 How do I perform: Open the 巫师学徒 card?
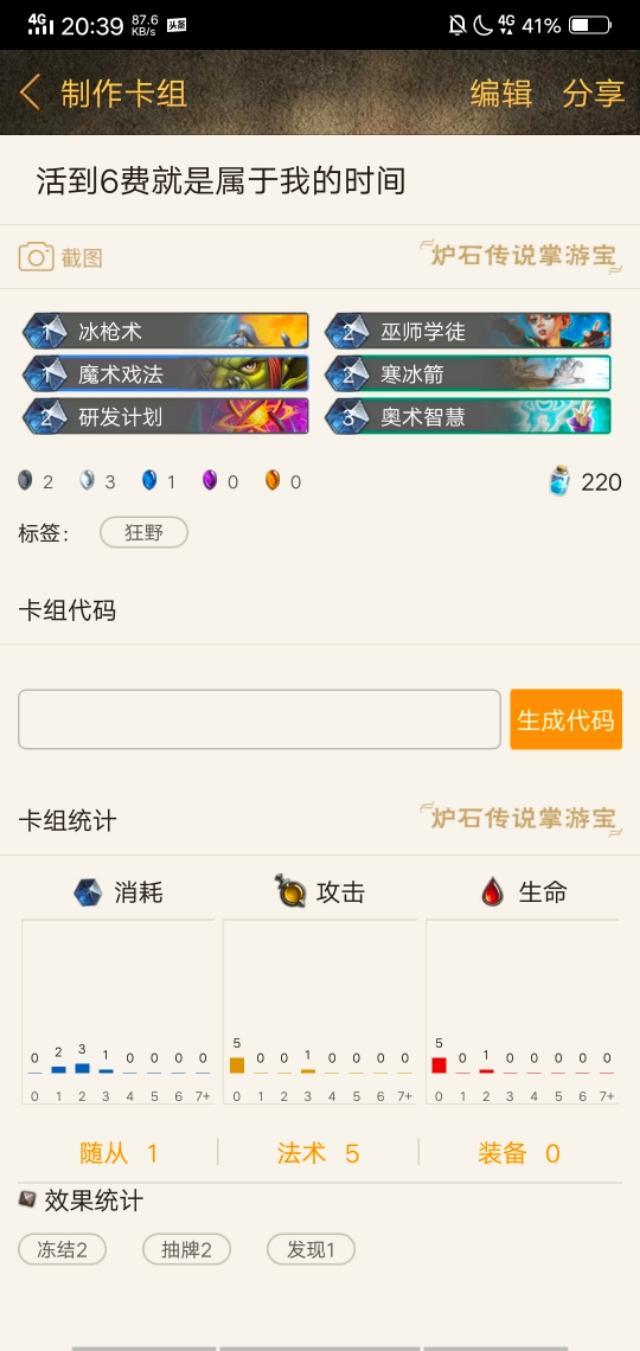(468, 331)
